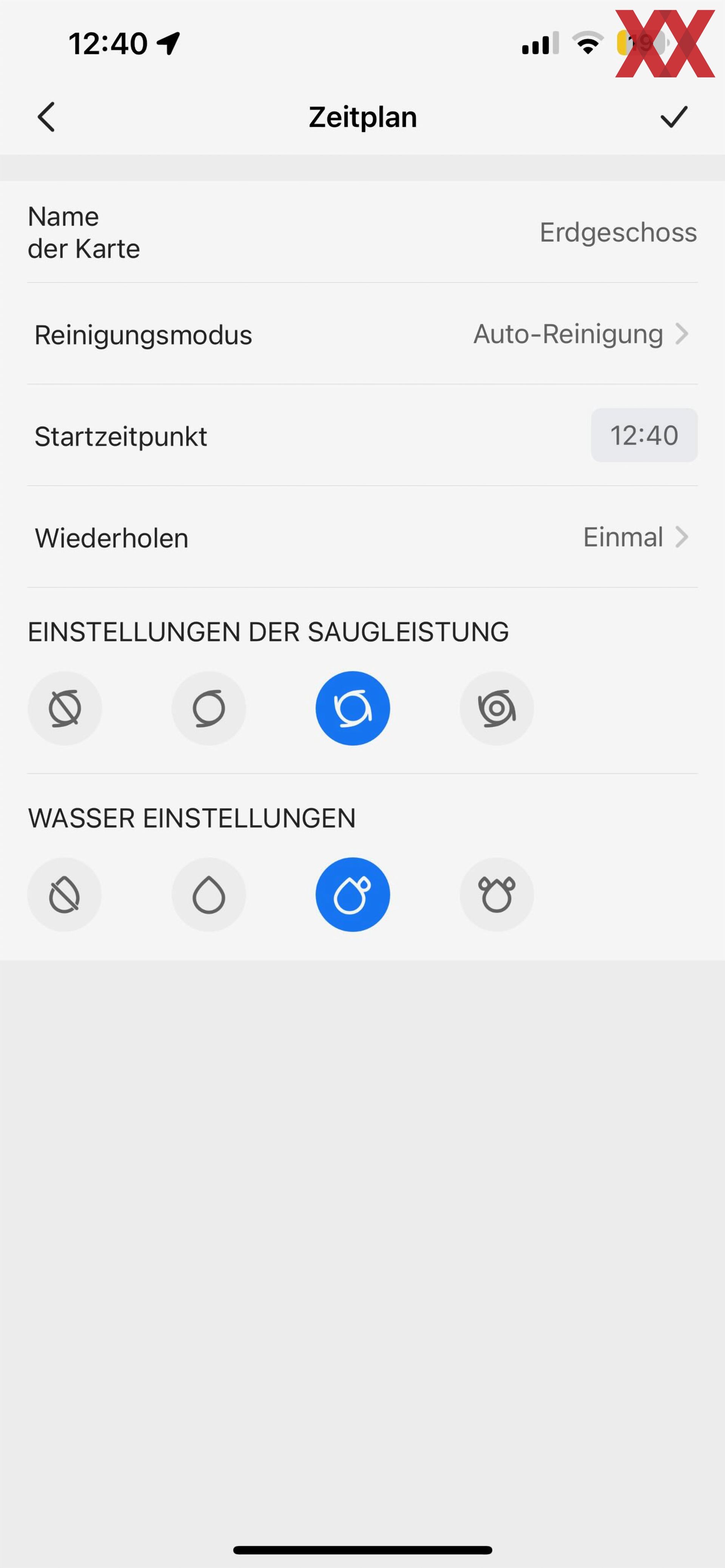Screen dimensions: 725x1568
Task: Go back from the Zeitplan screen
Action: coord(46,117)
